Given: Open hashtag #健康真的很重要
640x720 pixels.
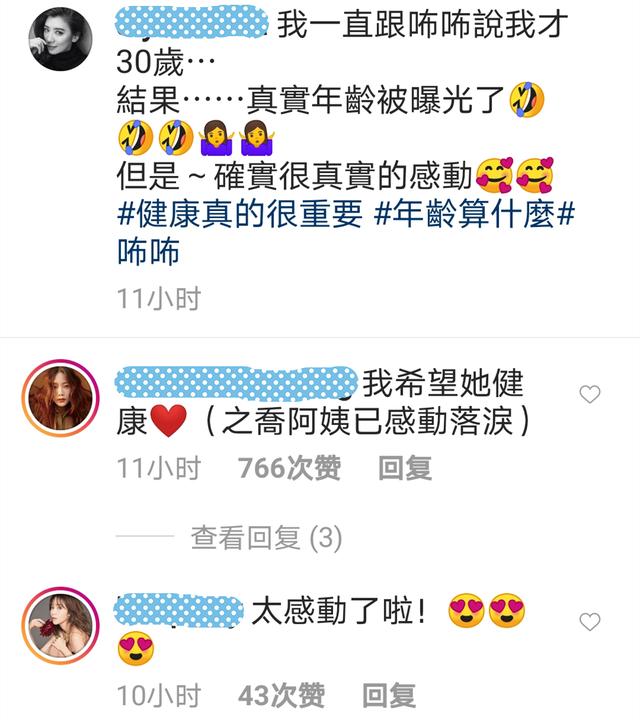Looking at the screenshot, I should click(x=239, y=214).
